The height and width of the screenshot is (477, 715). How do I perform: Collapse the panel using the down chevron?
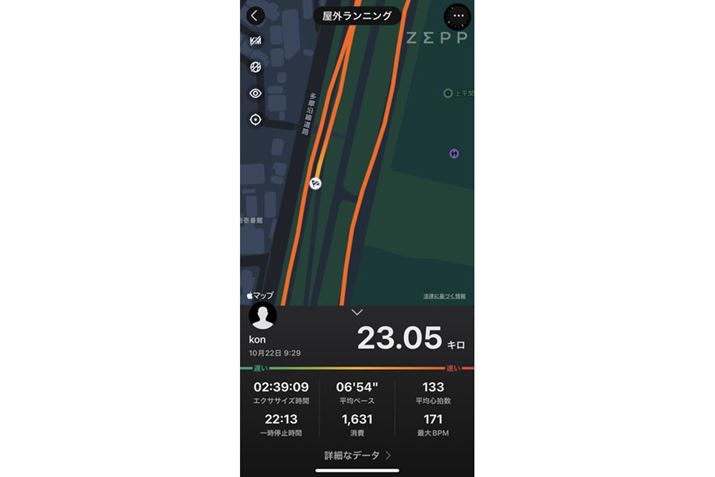(357, 312)
